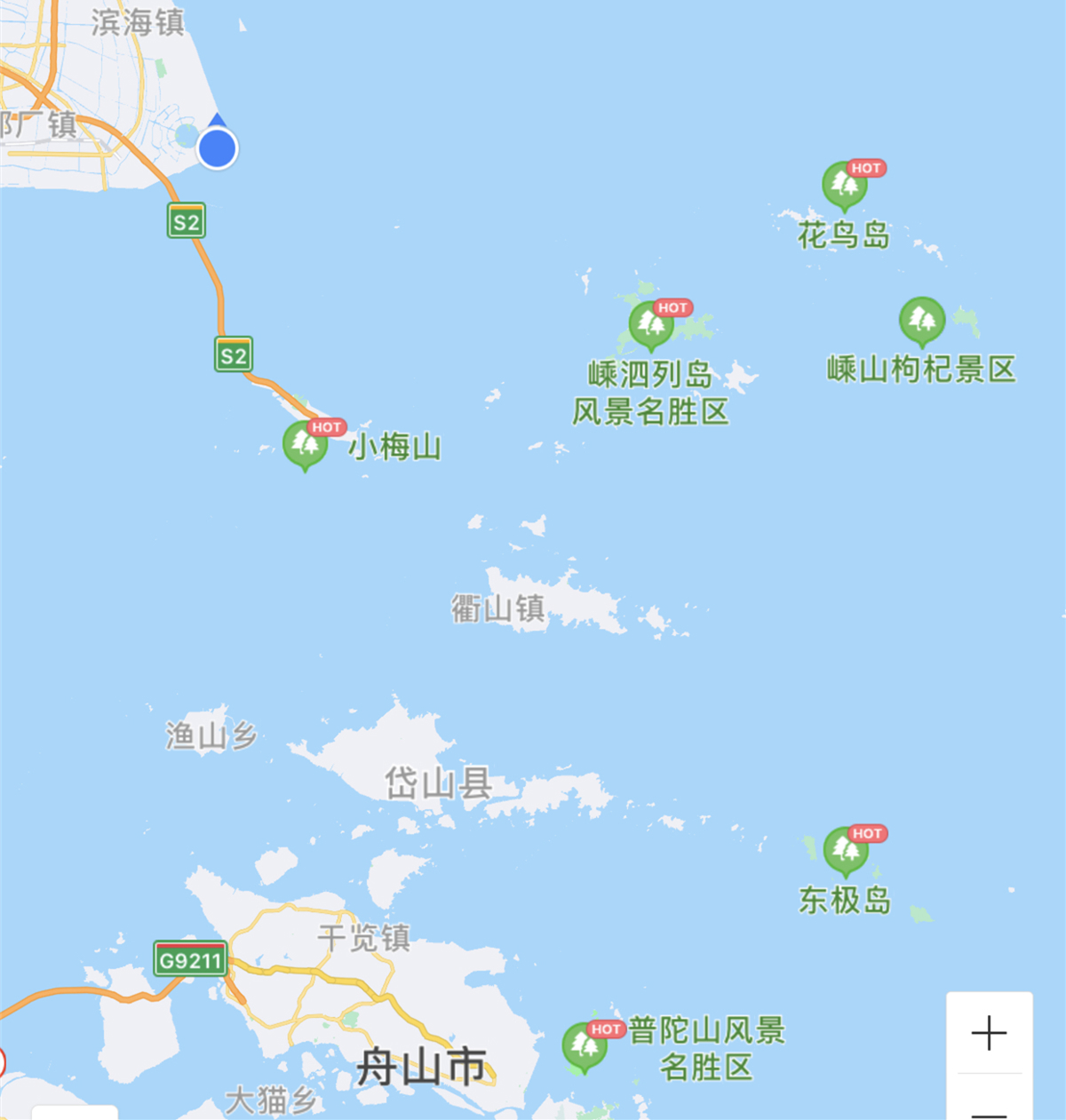The height and width of the screenshot is (1120, 1066).
Task: Zoom in on the map
Action: 989,1033
